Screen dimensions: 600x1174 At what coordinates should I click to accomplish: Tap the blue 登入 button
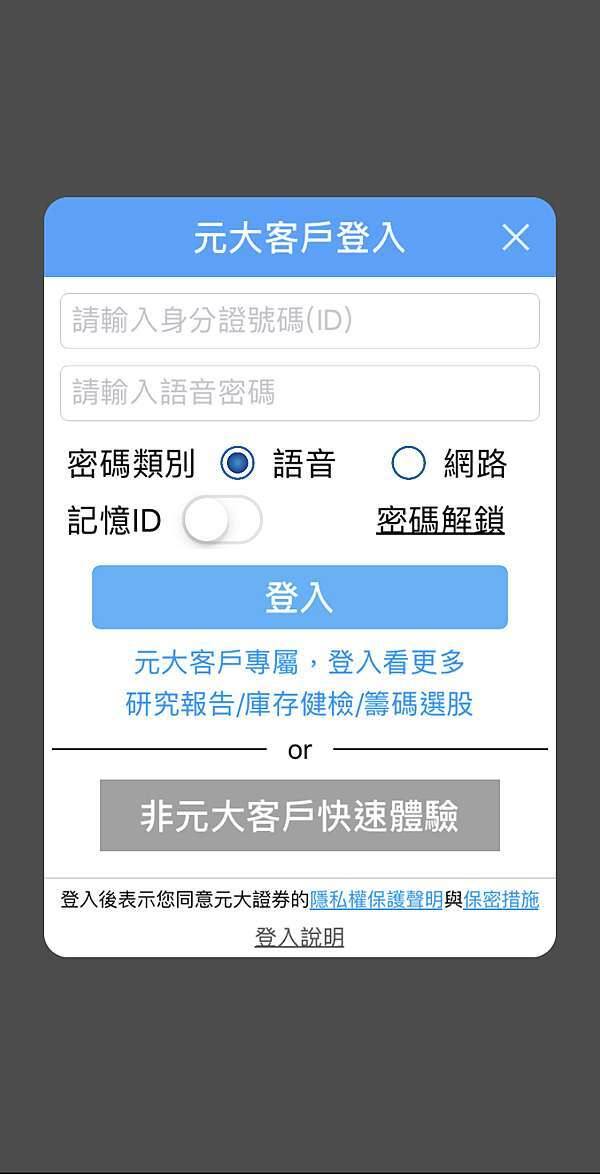coord(300,597)
